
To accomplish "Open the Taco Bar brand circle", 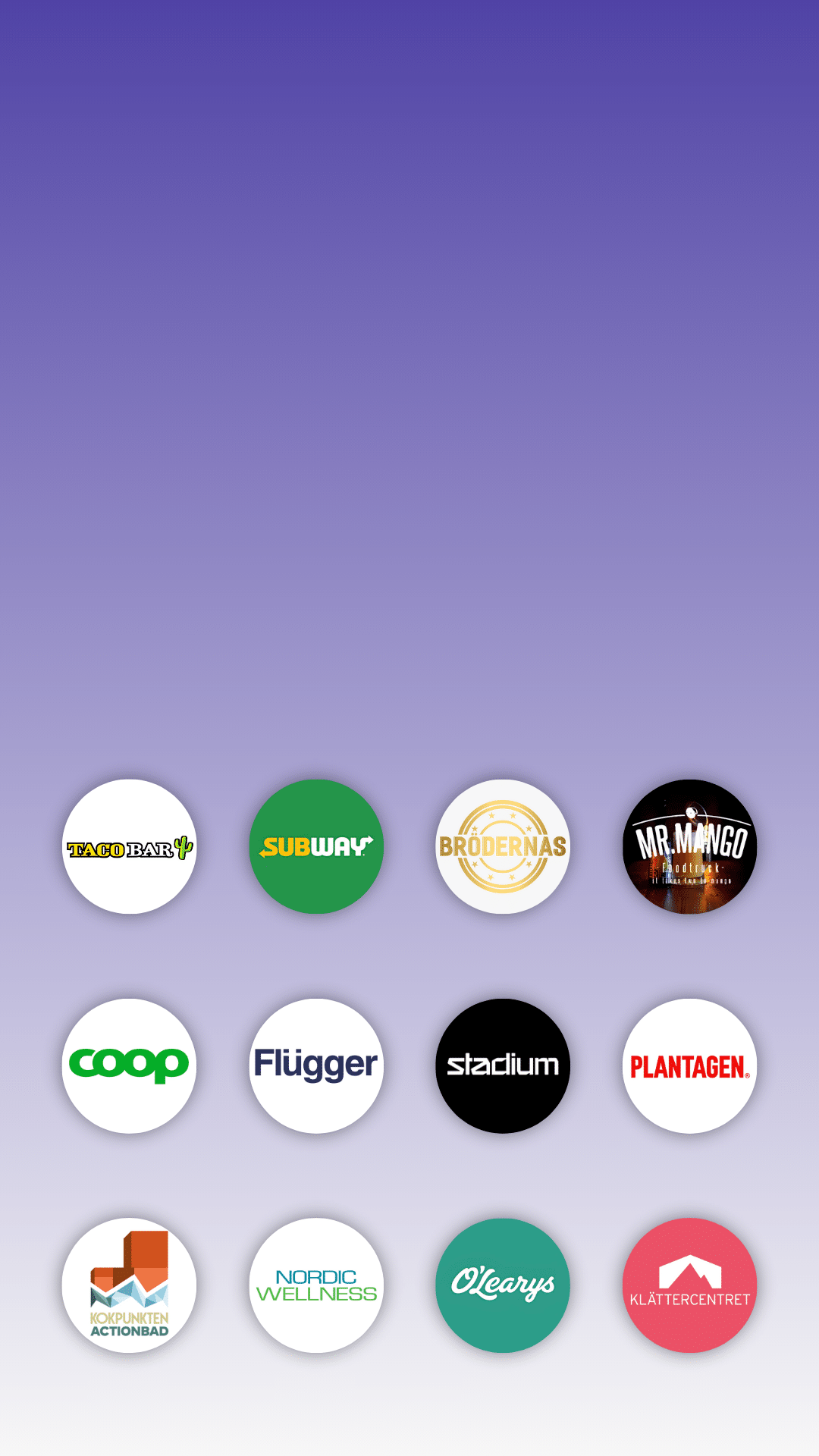I will [x=129, y=846].
